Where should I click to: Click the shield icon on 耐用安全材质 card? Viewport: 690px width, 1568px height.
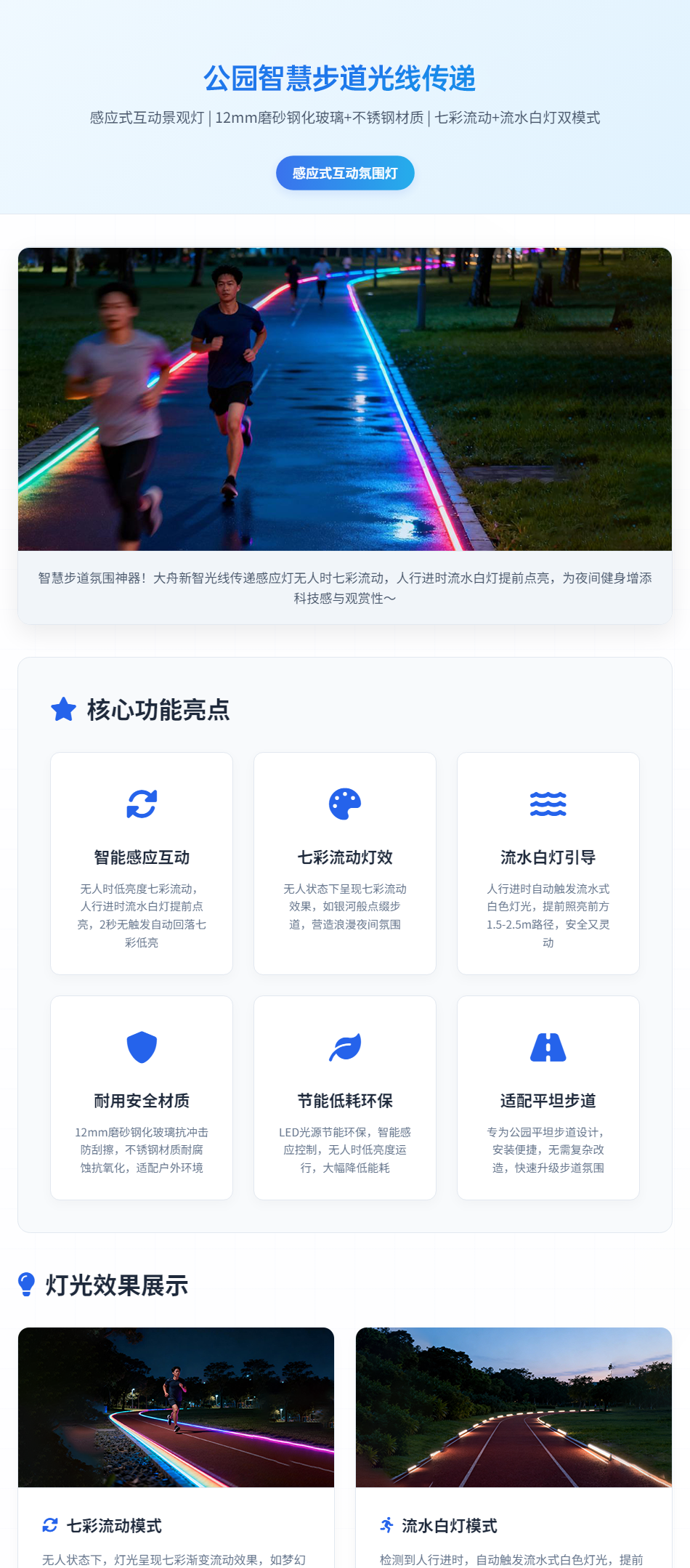141,1046
